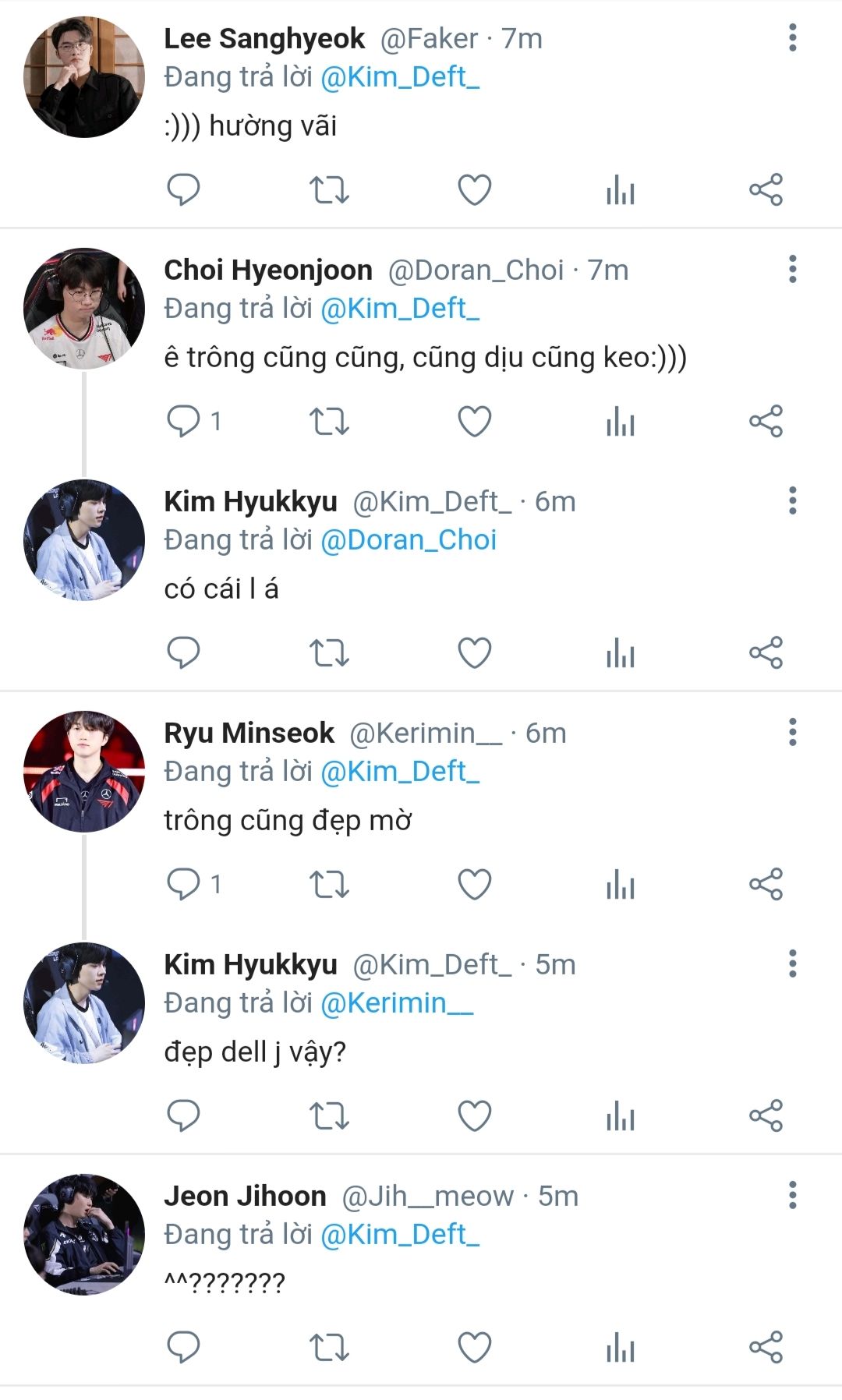The width and height of the screenshot is (842, 1400).
Task: Share Jeon Jihoon's reply
Action: [x=766, y=1347]
